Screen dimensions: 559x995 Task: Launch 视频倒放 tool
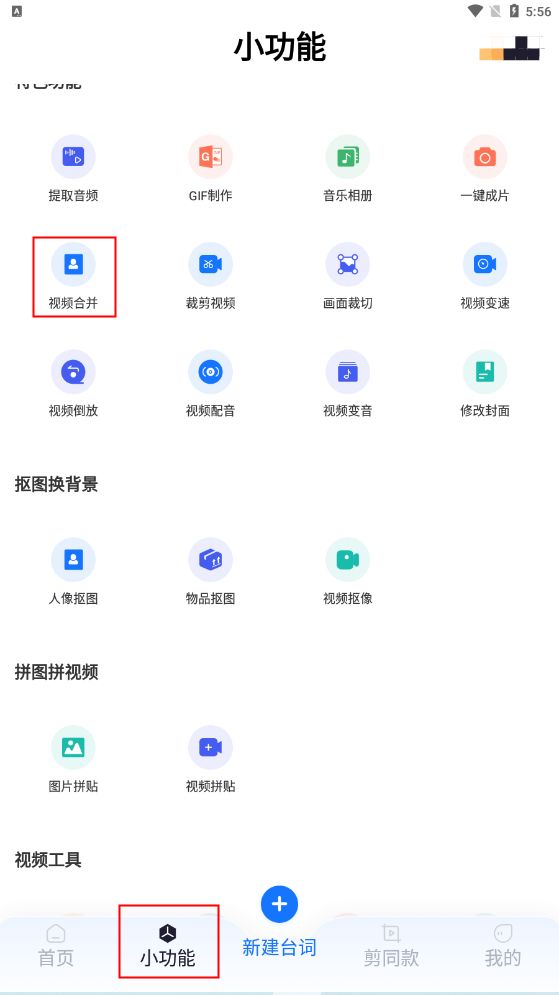[x=74, y=384]
